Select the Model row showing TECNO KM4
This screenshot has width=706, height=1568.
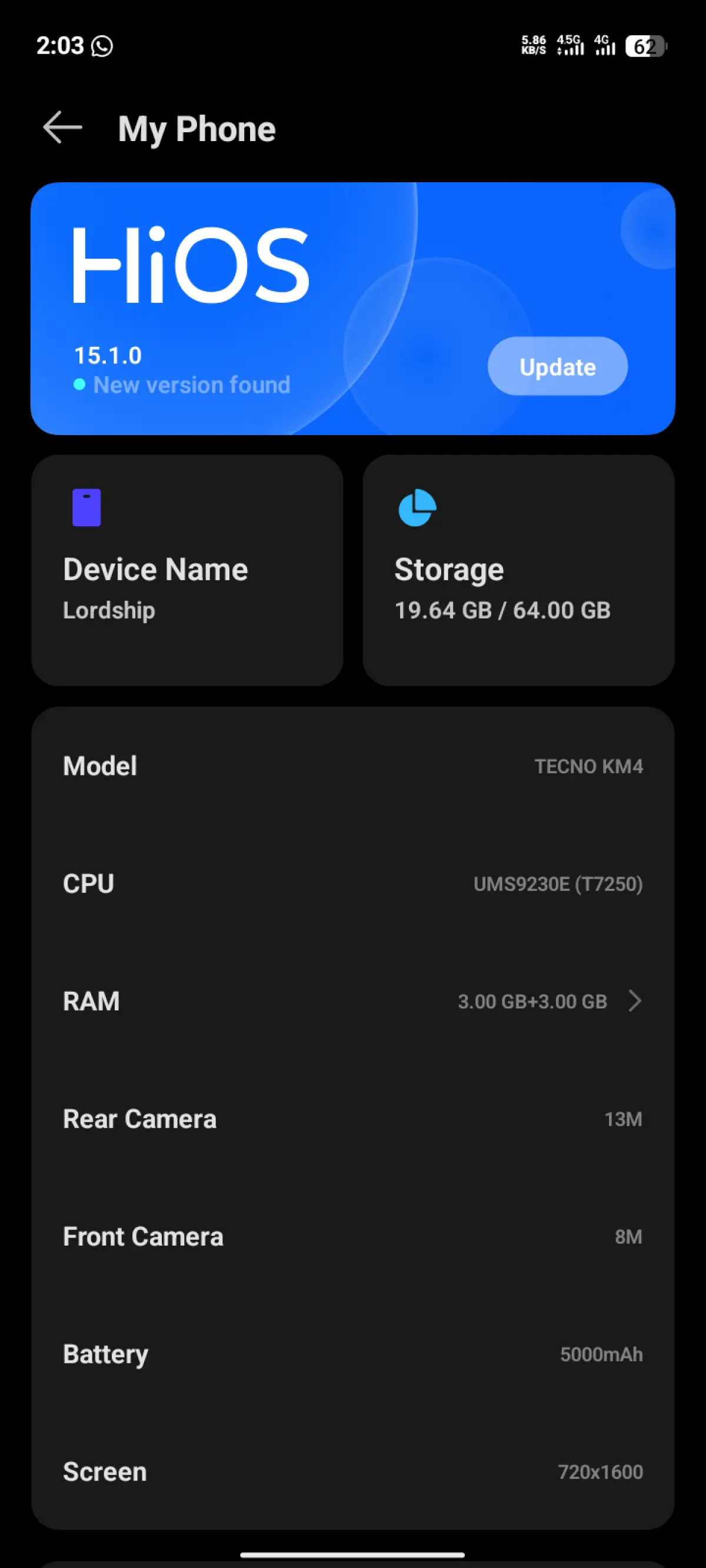pos(354,765)
